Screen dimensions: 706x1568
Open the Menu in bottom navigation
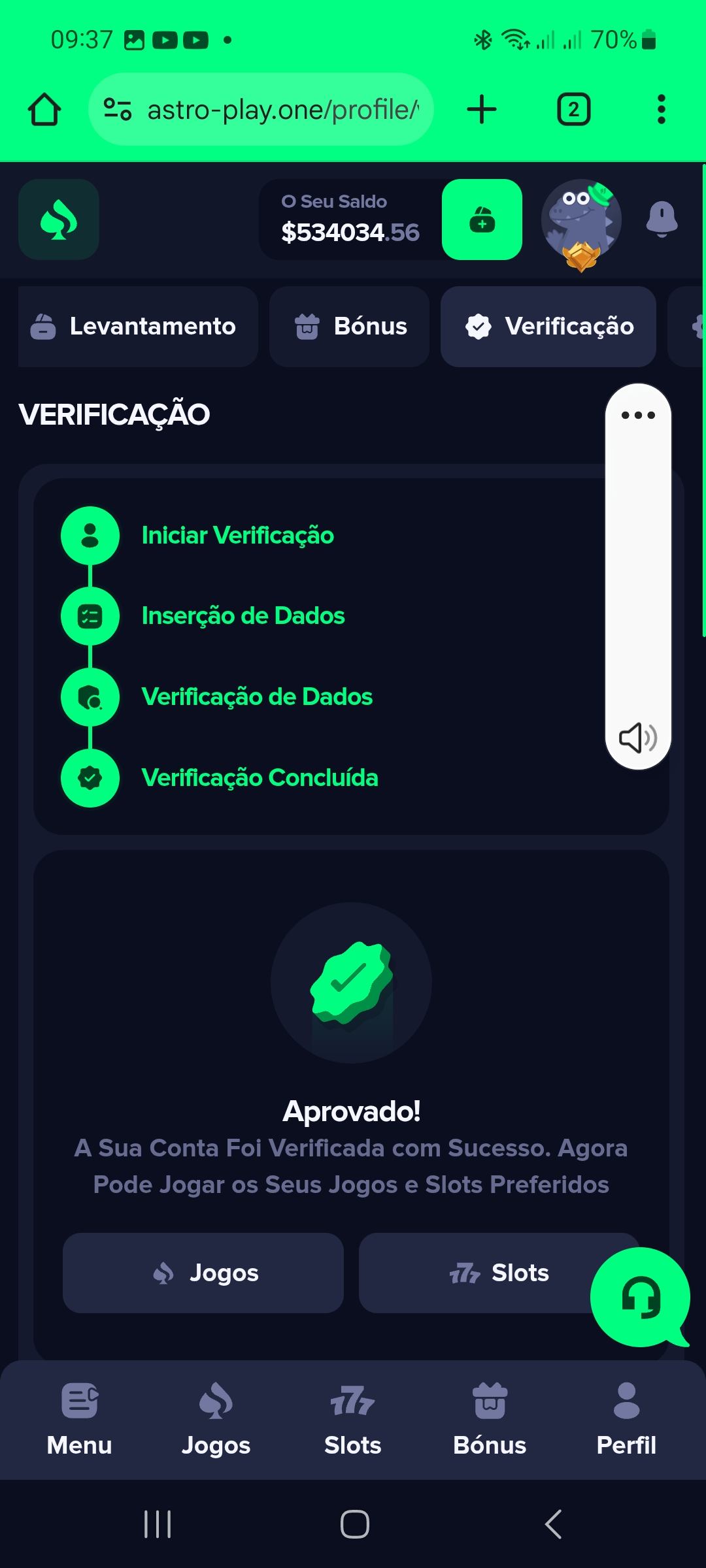click(x=79, y=1419)
